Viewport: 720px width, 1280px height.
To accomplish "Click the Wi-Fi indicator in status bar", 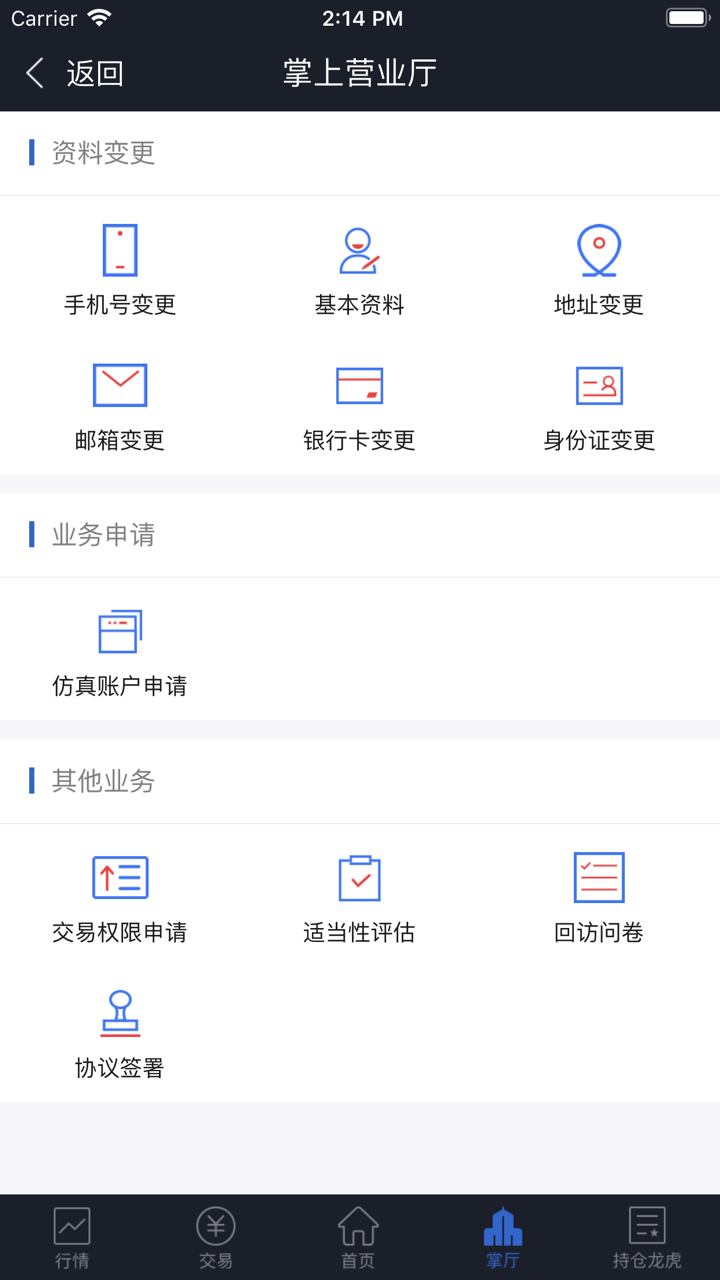I will [x=97, y=17].
